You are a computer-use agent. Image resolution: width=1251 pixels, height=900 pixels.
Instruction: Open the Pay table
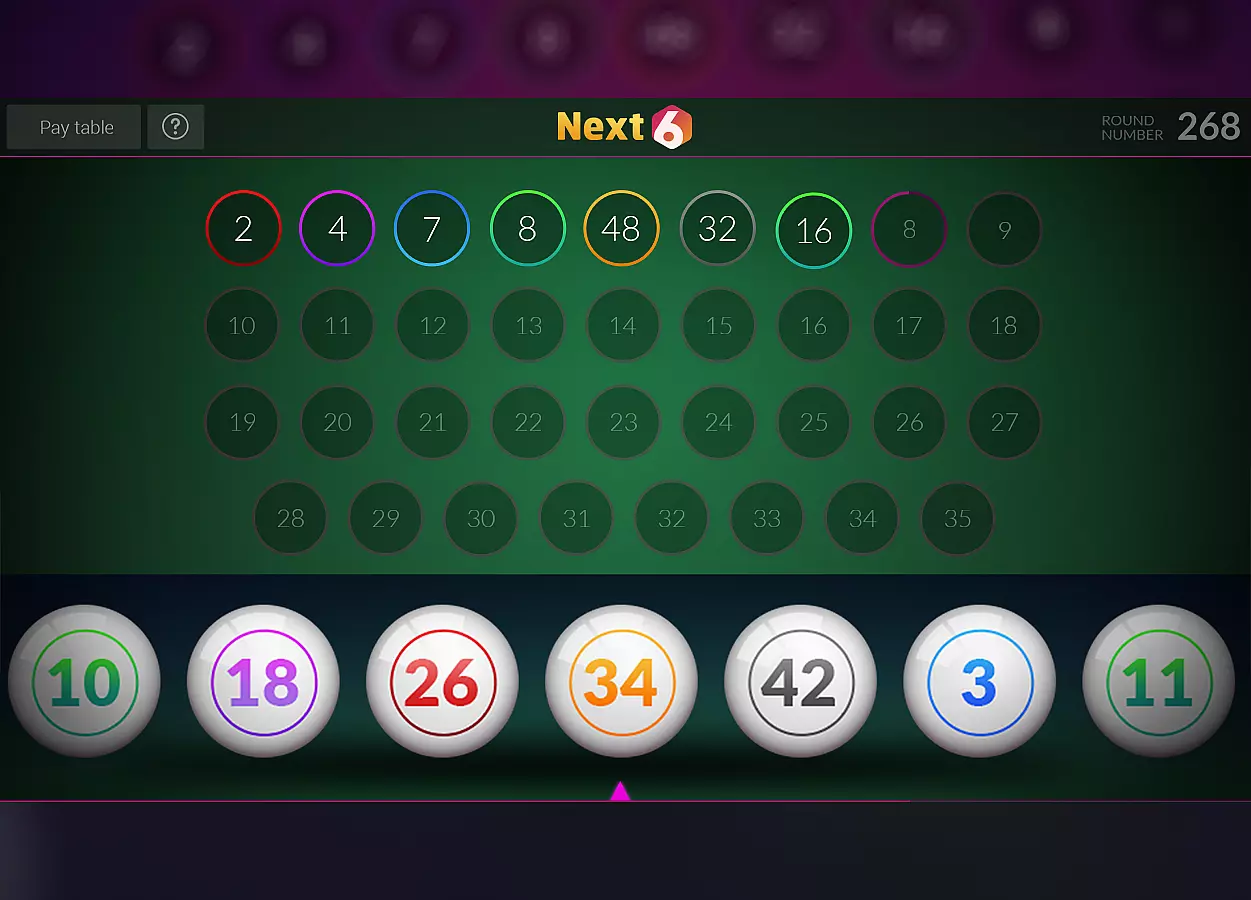[x=75, y=127]
